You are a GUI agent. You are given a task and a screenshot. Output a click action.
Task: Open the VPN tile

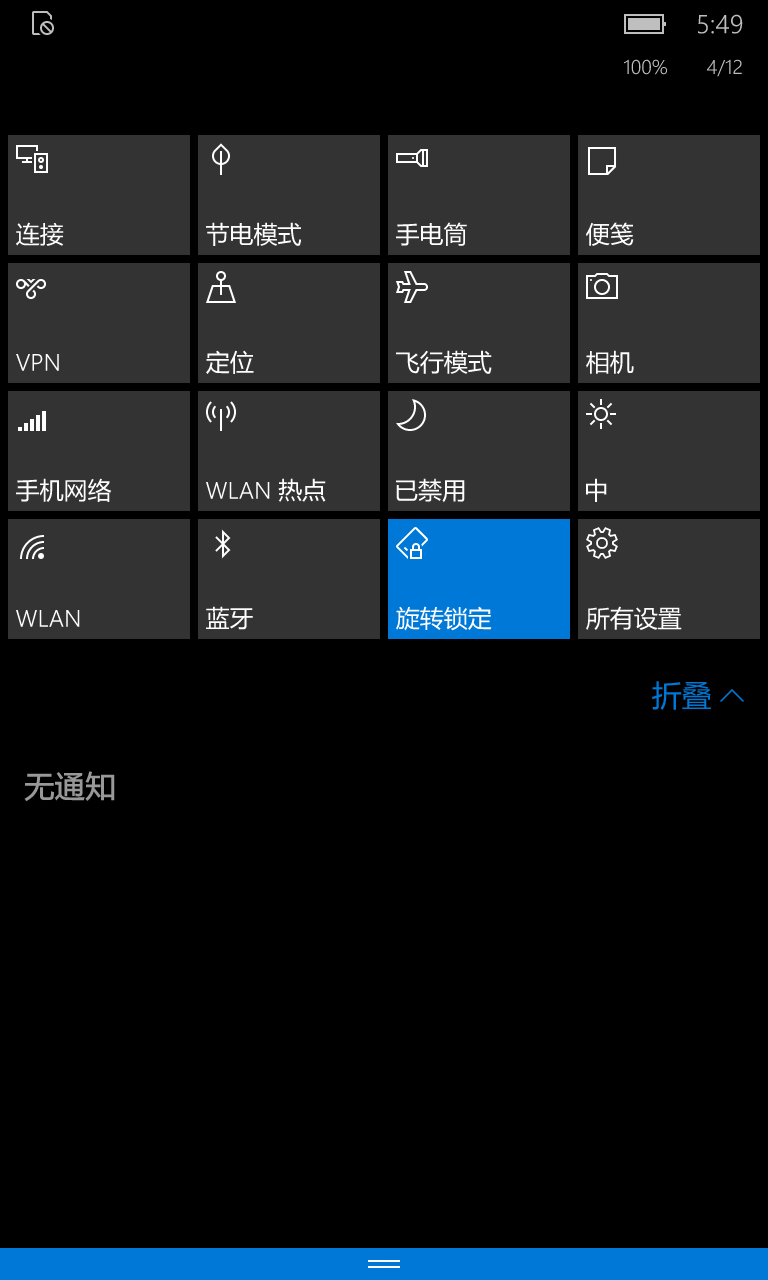99,323
